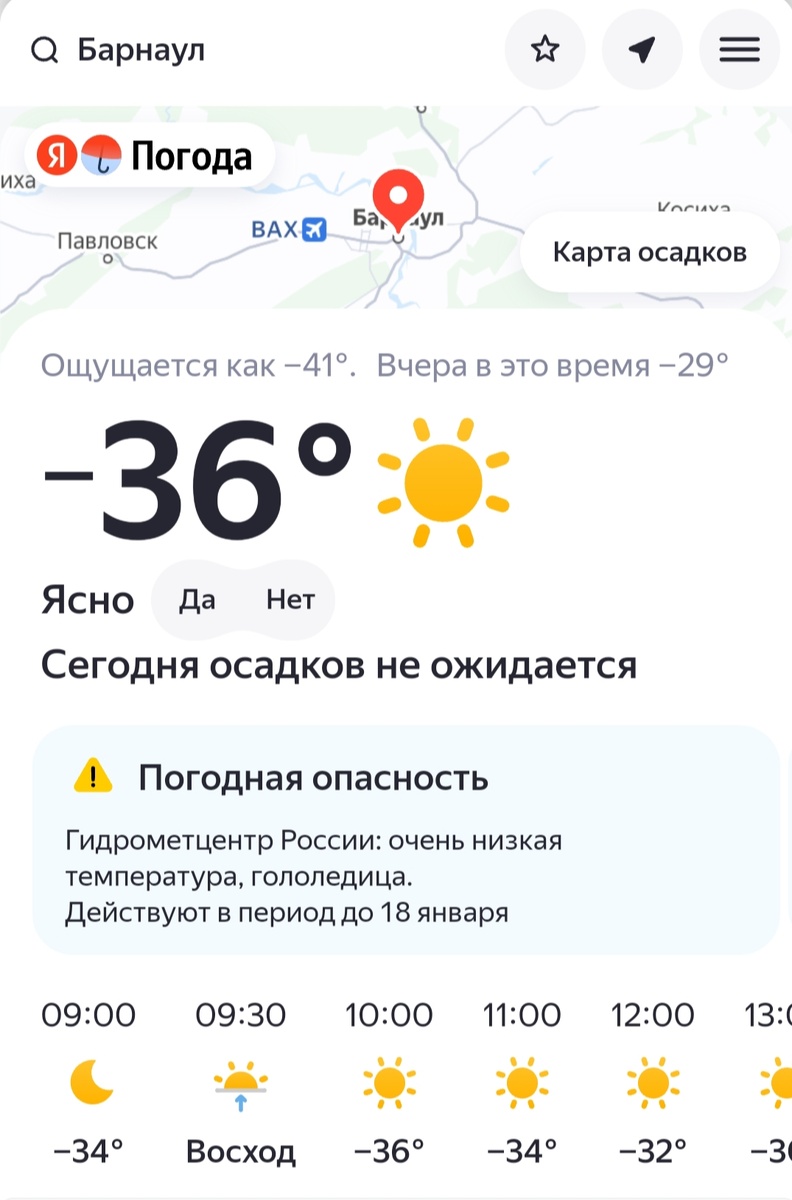Viewport: 792px width, 1200px height.
Task: Select the Восход sunrise icon
Action: click(240, 1086)
